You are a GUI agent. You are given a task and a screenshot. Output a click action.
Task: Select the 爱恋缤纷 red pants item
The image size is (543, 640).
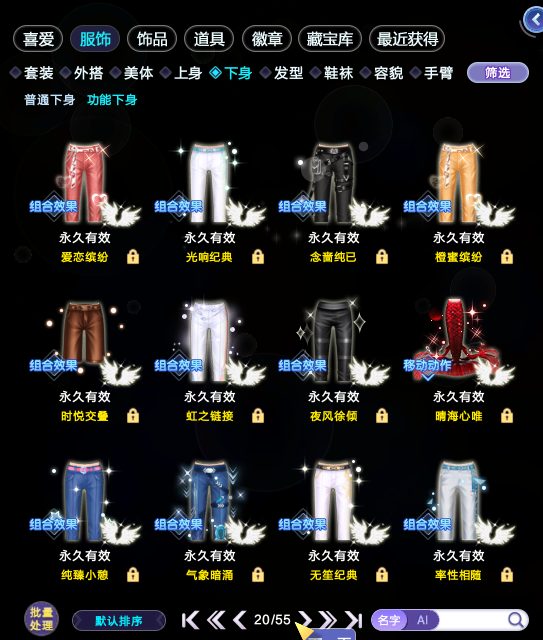(85, 184)
